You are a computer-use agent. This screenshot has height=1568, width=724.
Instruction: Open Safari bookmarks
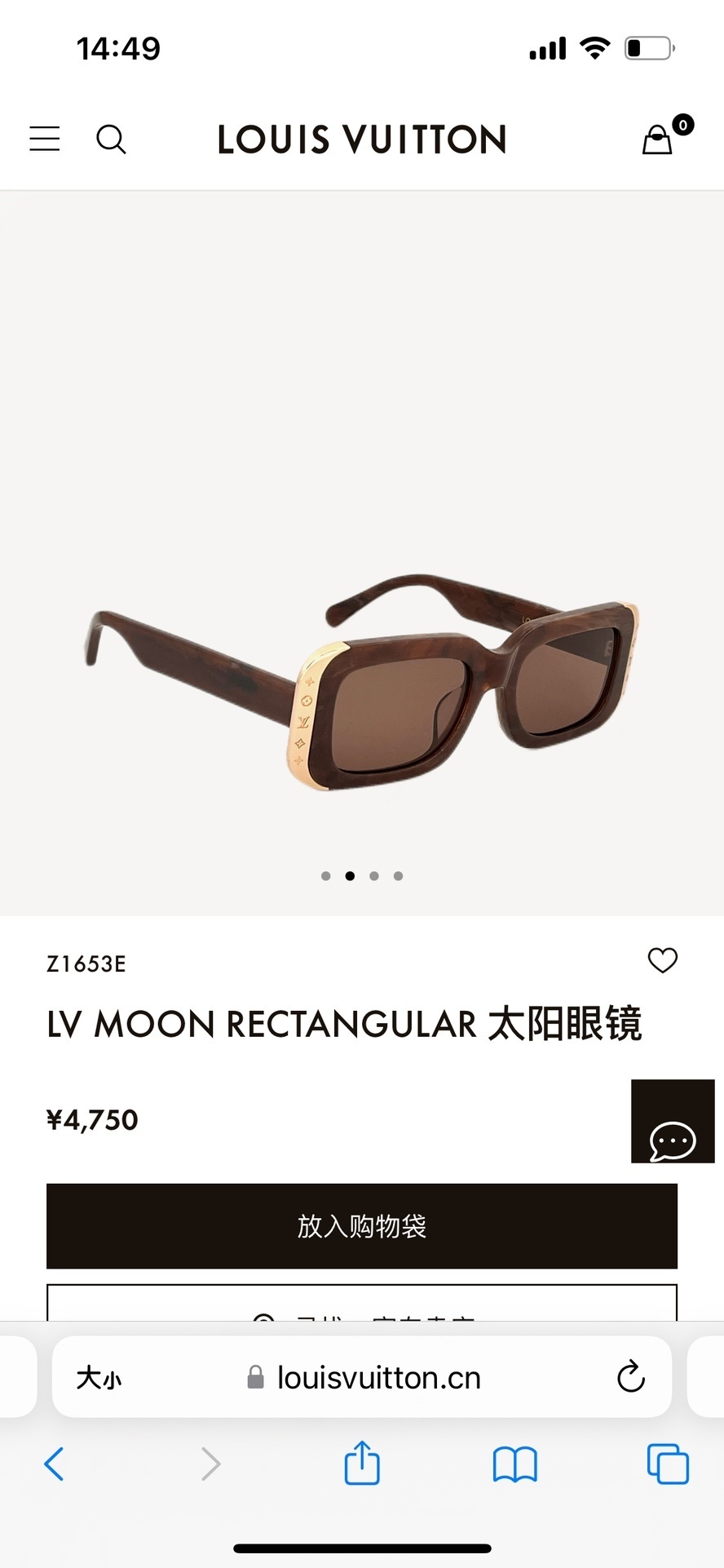pos(514,1464)
